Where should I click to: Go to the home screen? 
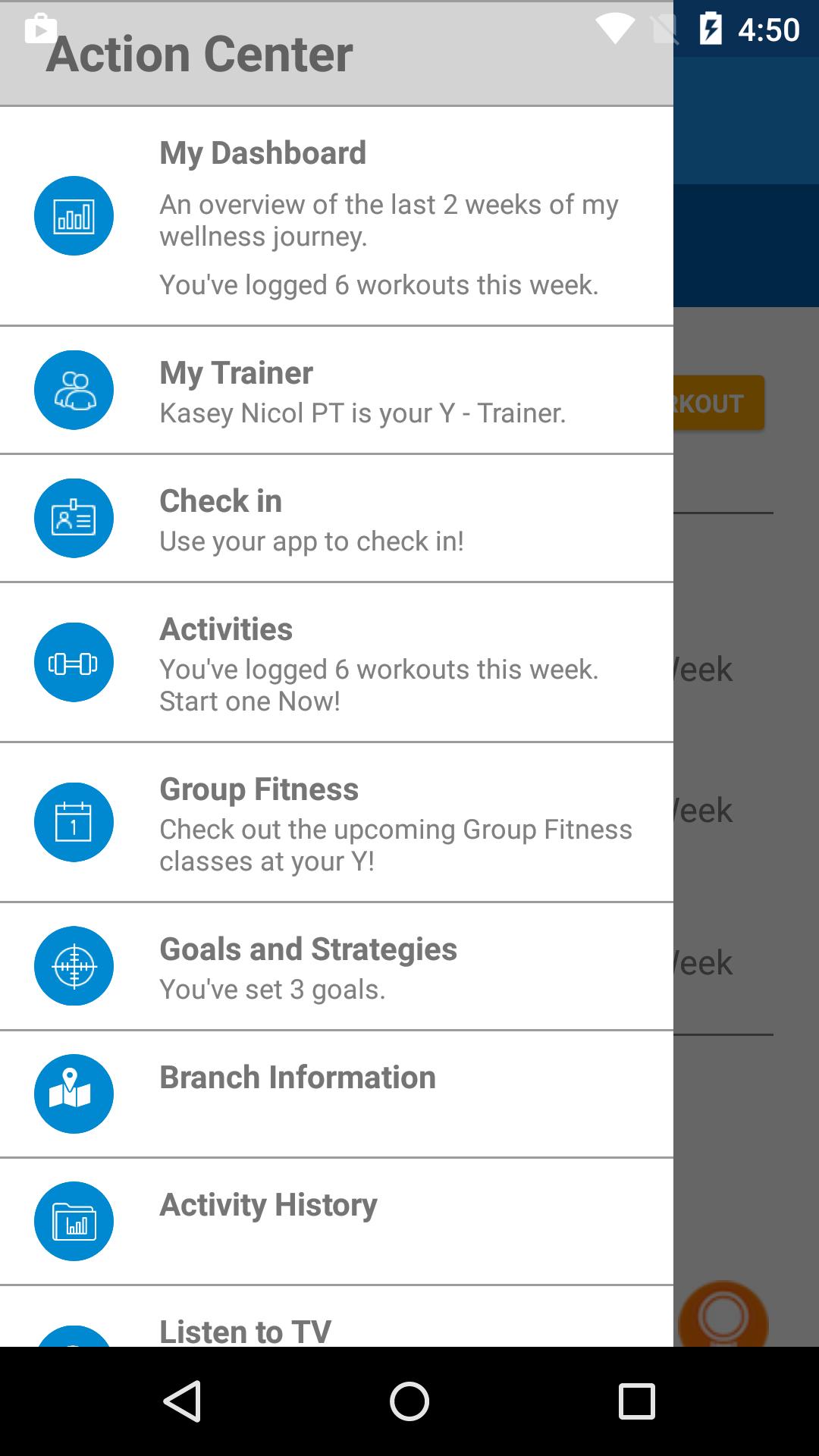[x=409, y=1401]
